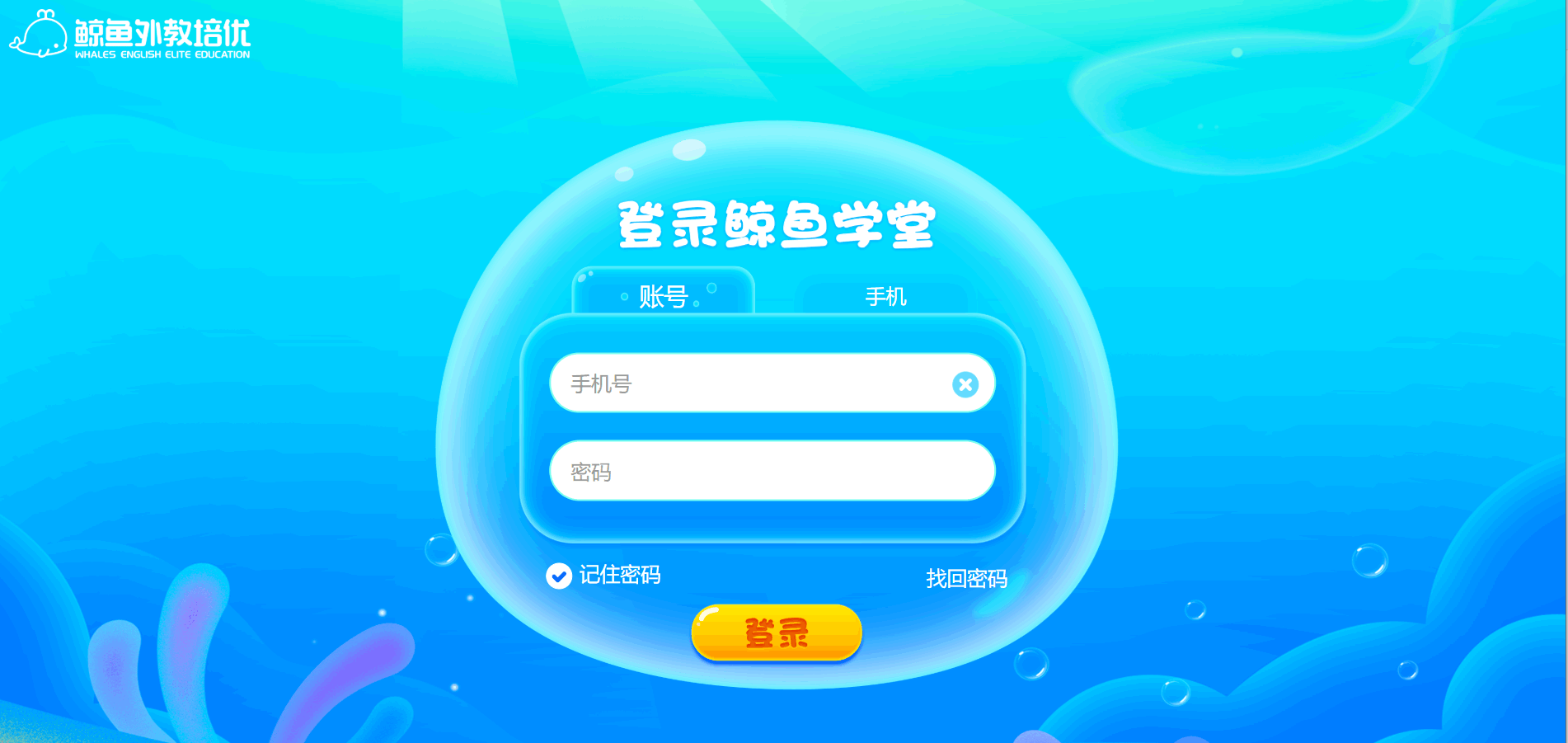Open the 找回密码 password recovery link
The image size is (1568, 743).
[966, 578]
